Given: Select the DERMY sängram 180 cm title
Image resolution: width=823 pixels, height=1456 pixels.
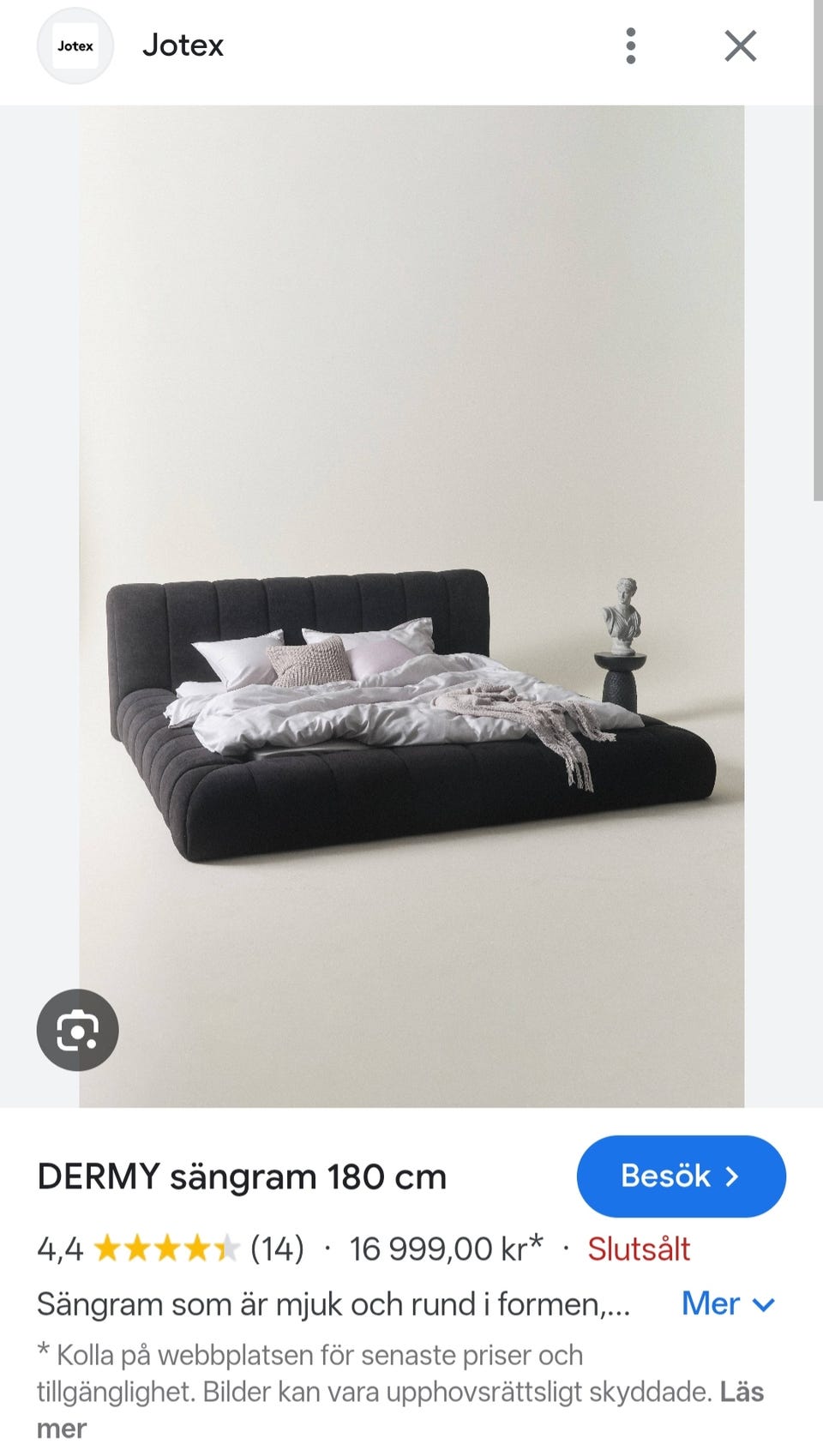Looking at the screenshot, I should [240, 1176].
